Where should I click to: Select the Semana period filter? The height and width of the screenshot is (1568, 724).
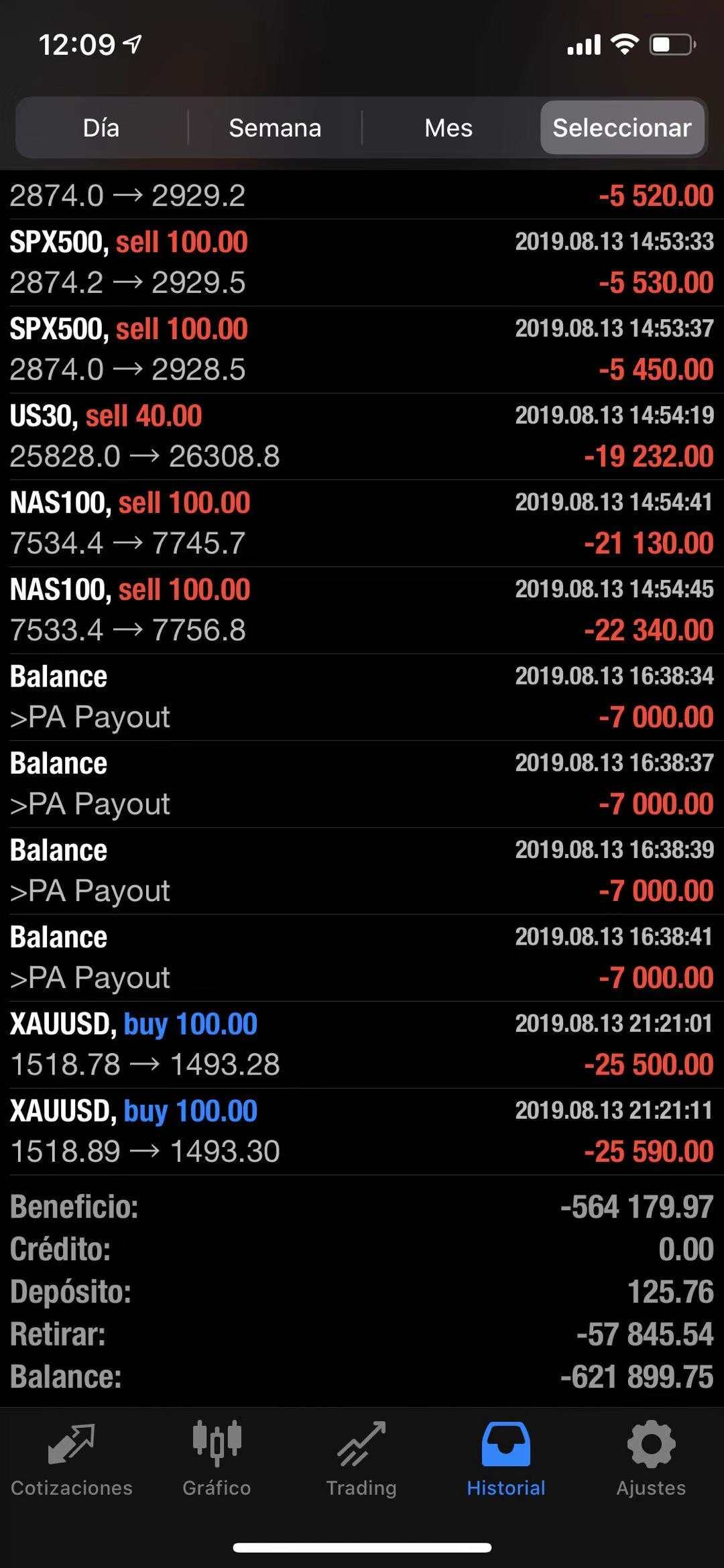[275, 127]
